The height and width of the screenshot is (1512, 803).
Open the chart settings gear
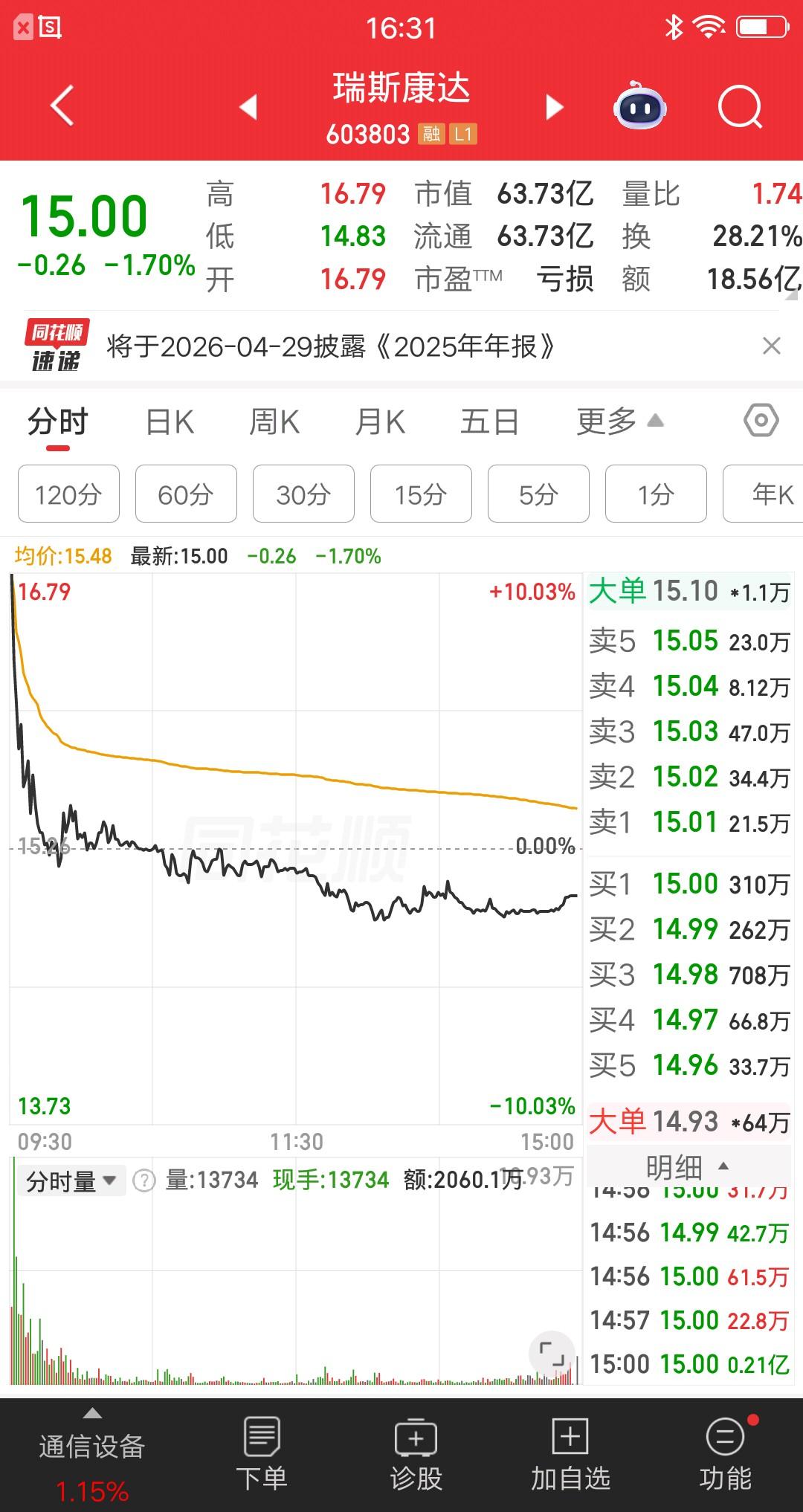click(x=760, y=421)
